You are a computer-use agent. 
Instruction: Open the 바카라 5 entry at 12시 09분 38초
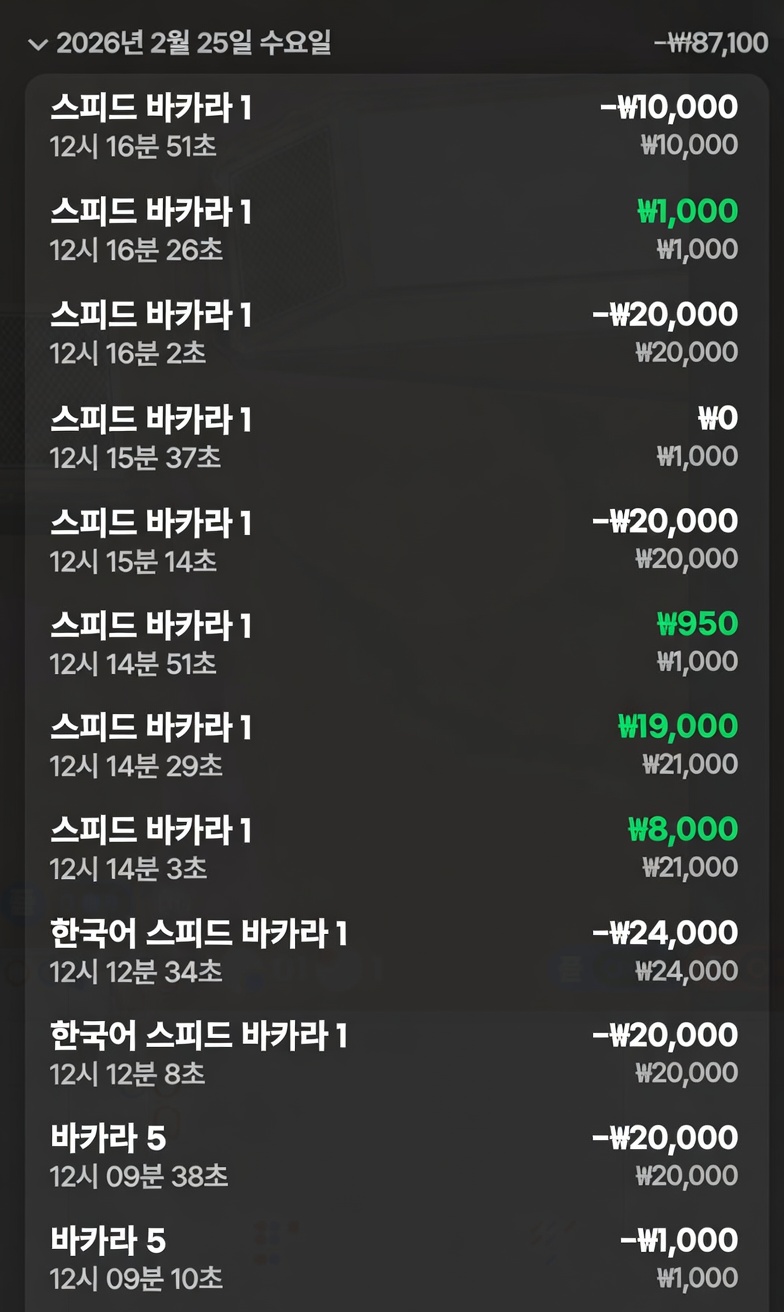(395, 1157)
